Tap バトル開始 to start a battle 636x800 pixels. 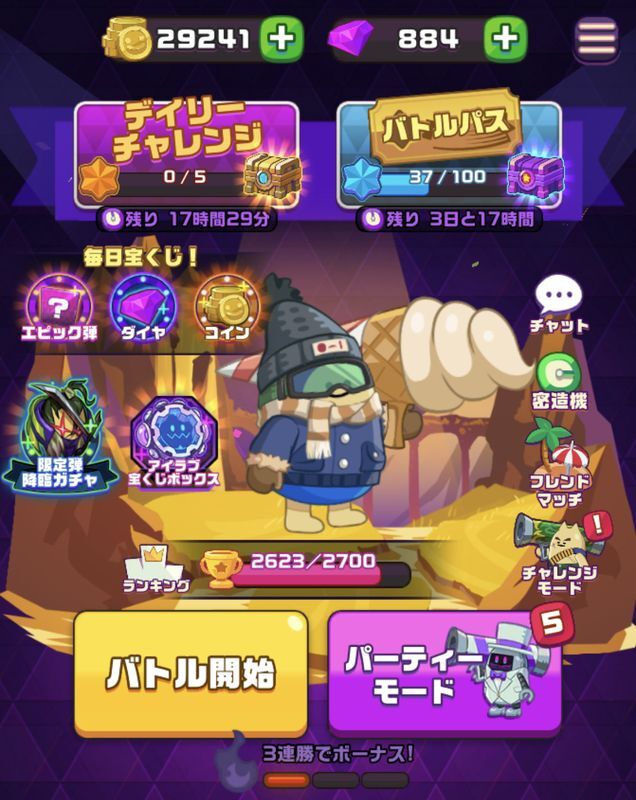(190, 673)
